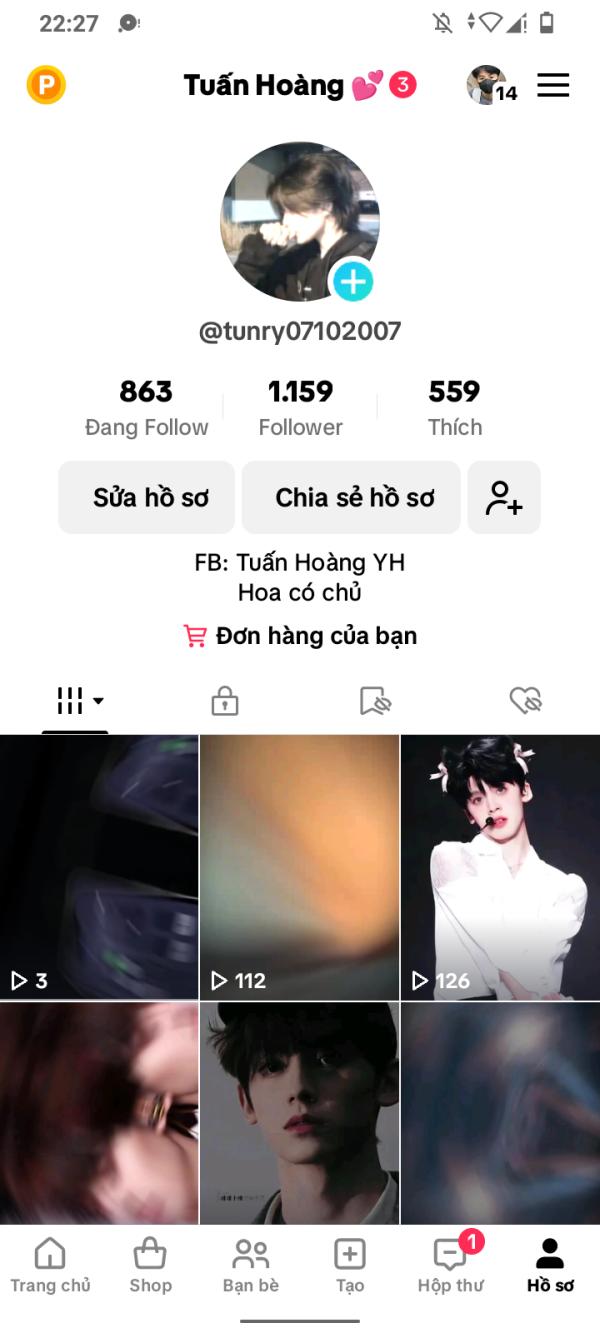The width and height of the screenshot is (600, 1333).
Task: Switch to the hidden liked videos tab
Action: tap(525, 701)
